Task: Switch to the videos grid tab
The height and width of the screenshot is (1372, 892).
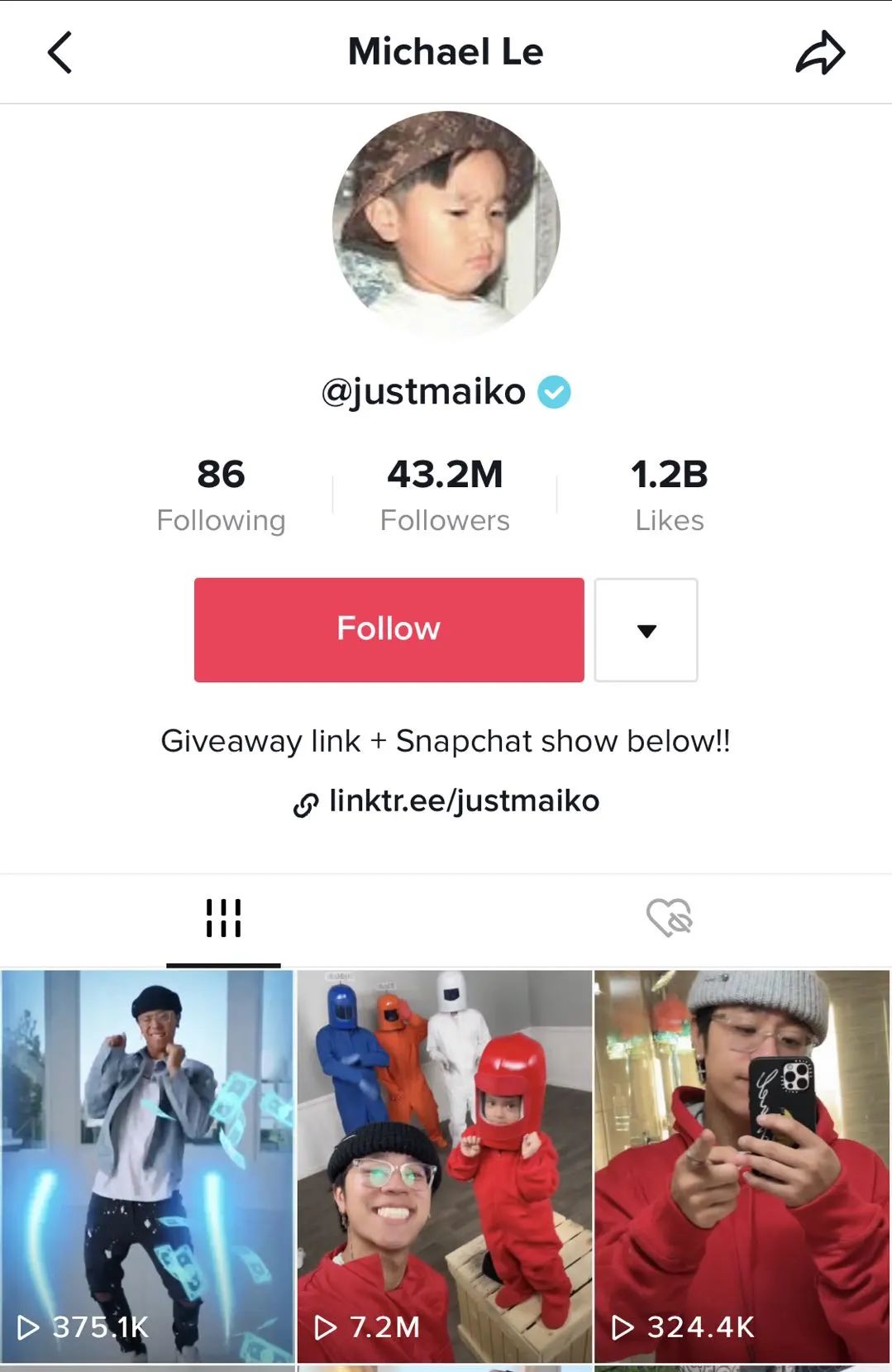Action: click(x=223, y=918)
